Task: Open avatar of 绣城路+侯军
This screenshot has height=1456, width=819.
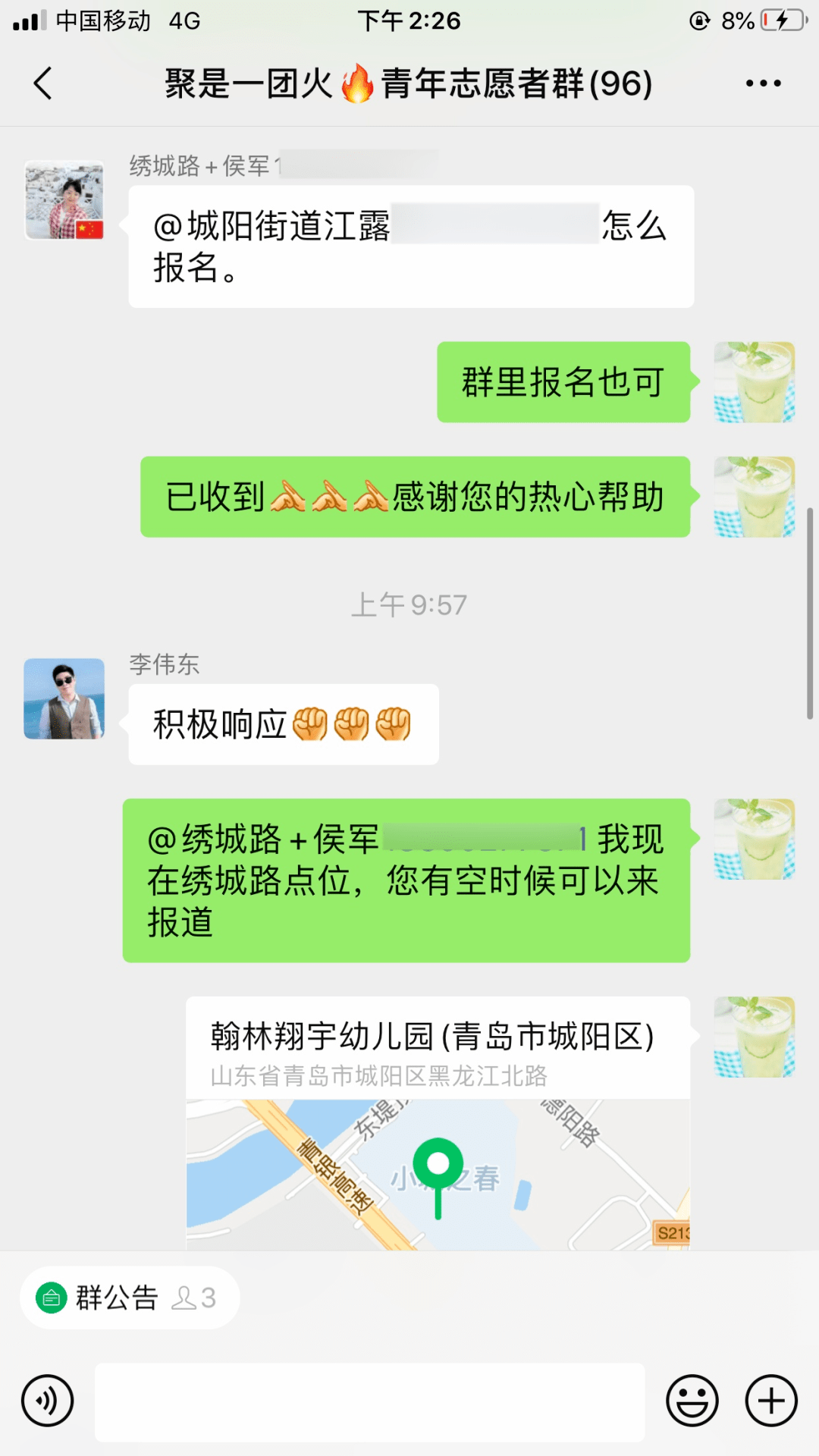Action: click(x=64, y=200)
